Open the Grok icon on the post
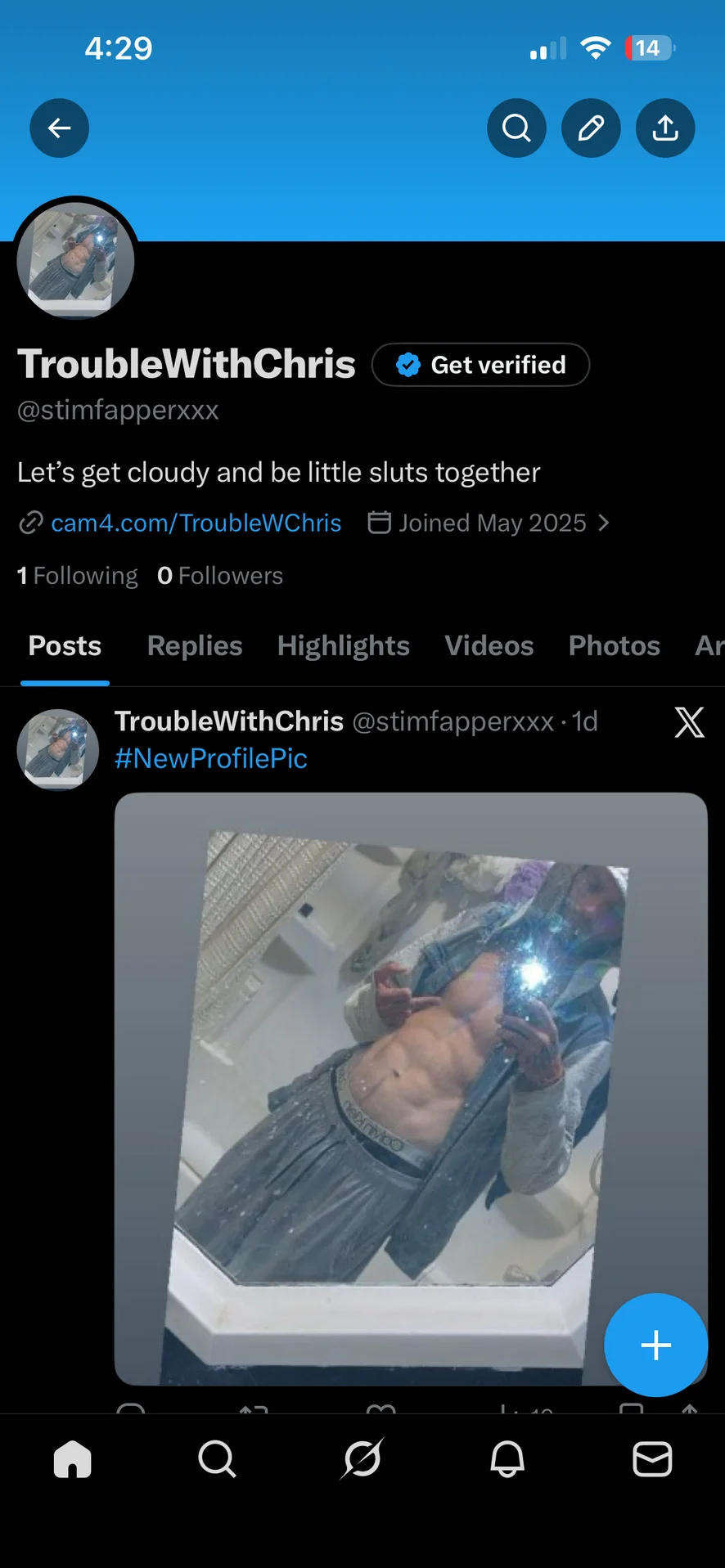This screenshot has height=1568, width=725. click(x=689, y=723)
